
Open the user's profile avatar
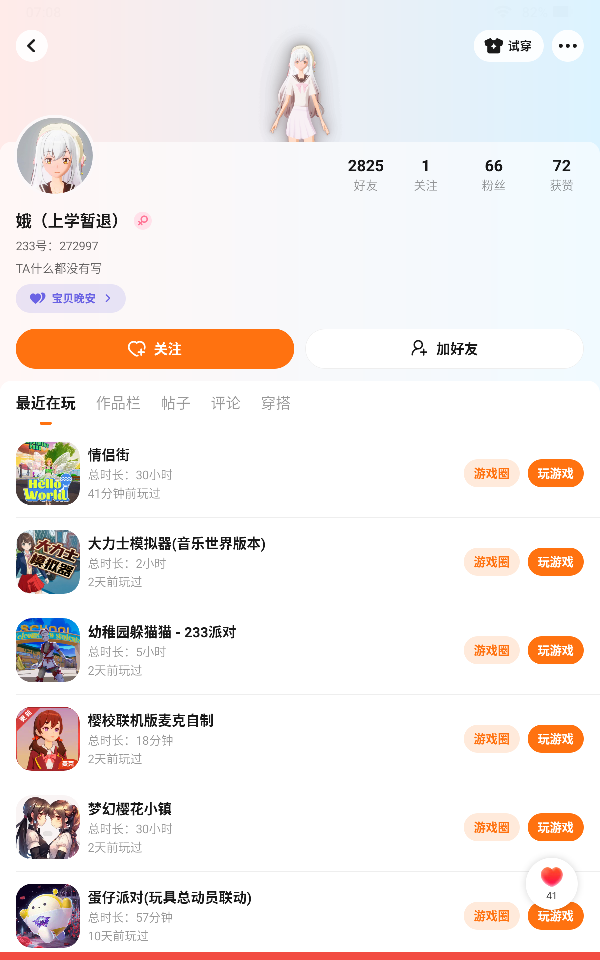[55, 156]
